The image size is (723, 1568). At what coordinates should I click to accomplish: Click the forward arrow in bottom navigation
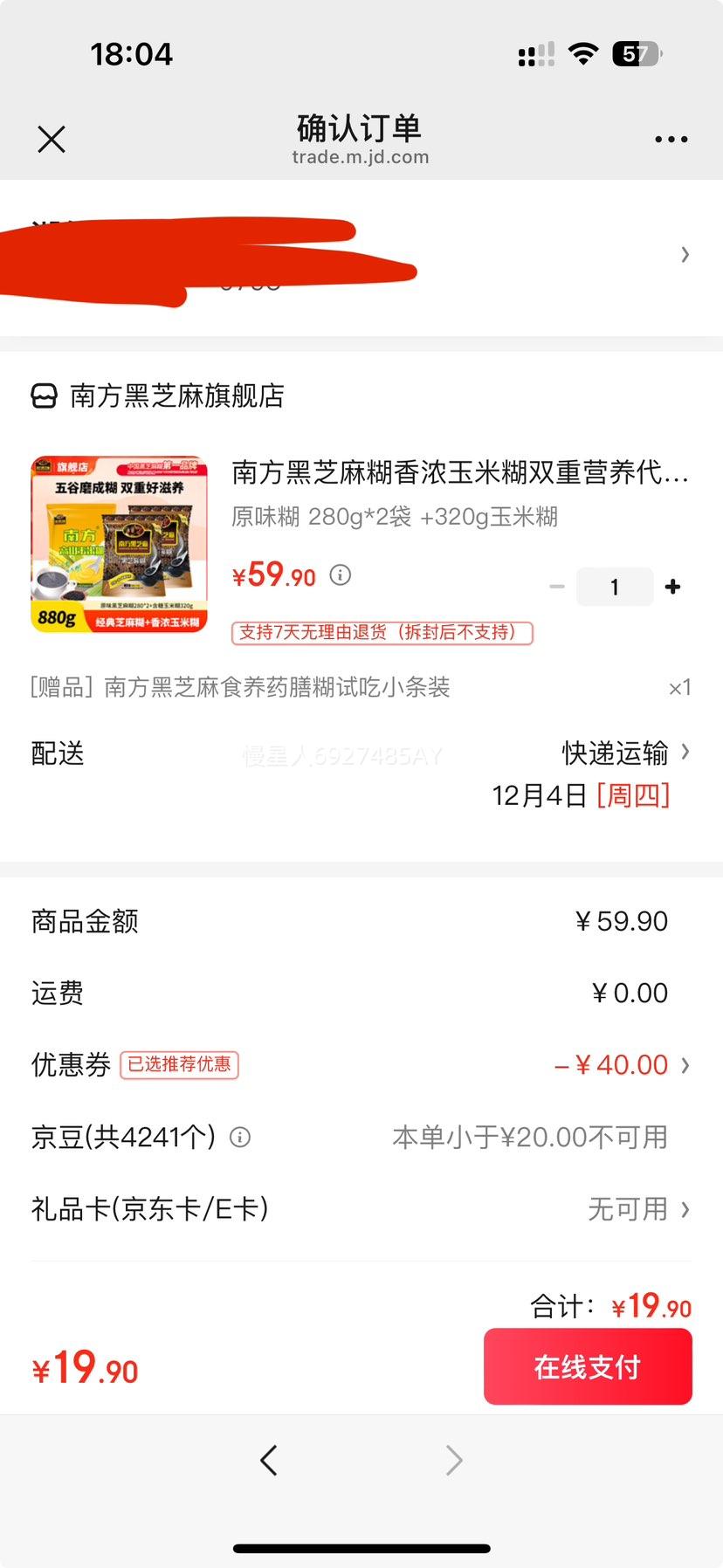click(x=453, y=1459)
